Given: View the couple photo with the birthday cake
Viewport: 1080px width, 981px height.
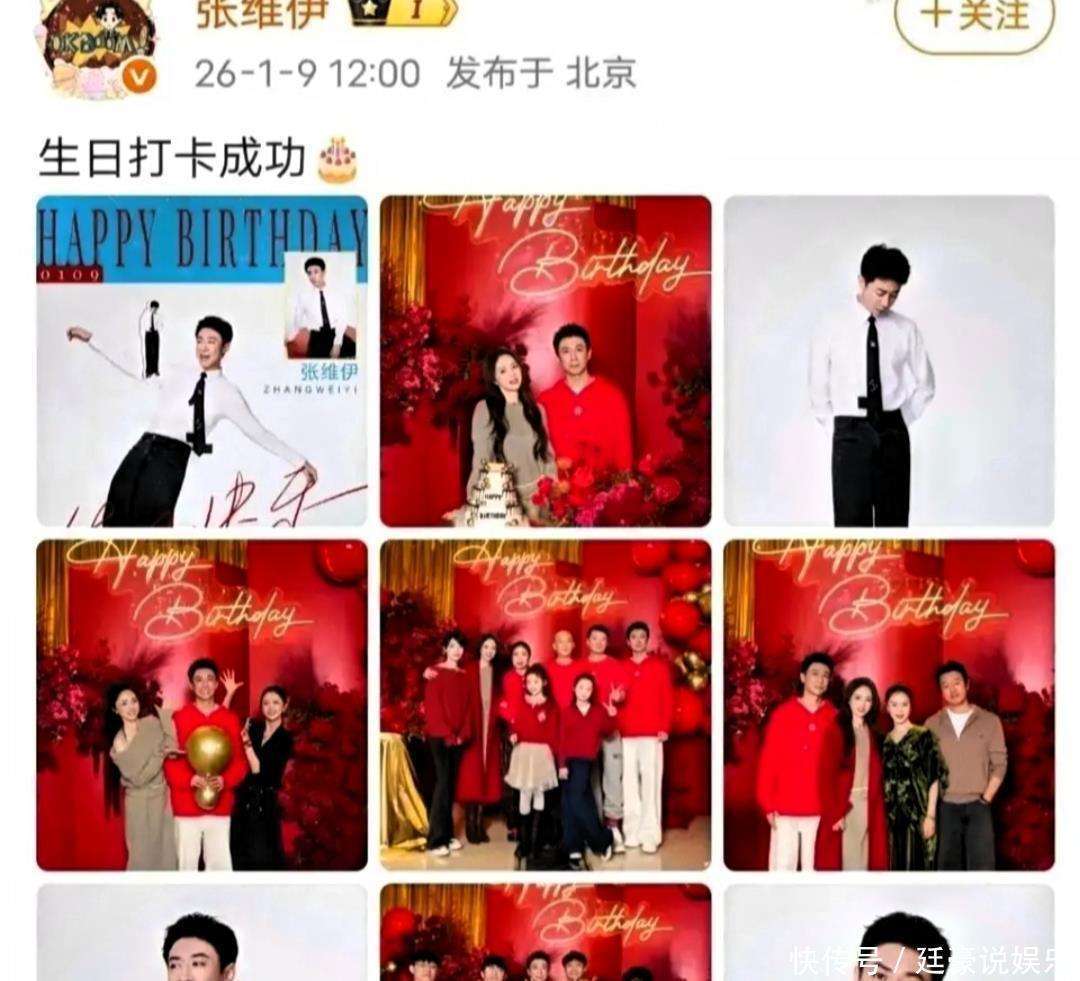Looking at the screenshot, I should (x=545, y=361).
